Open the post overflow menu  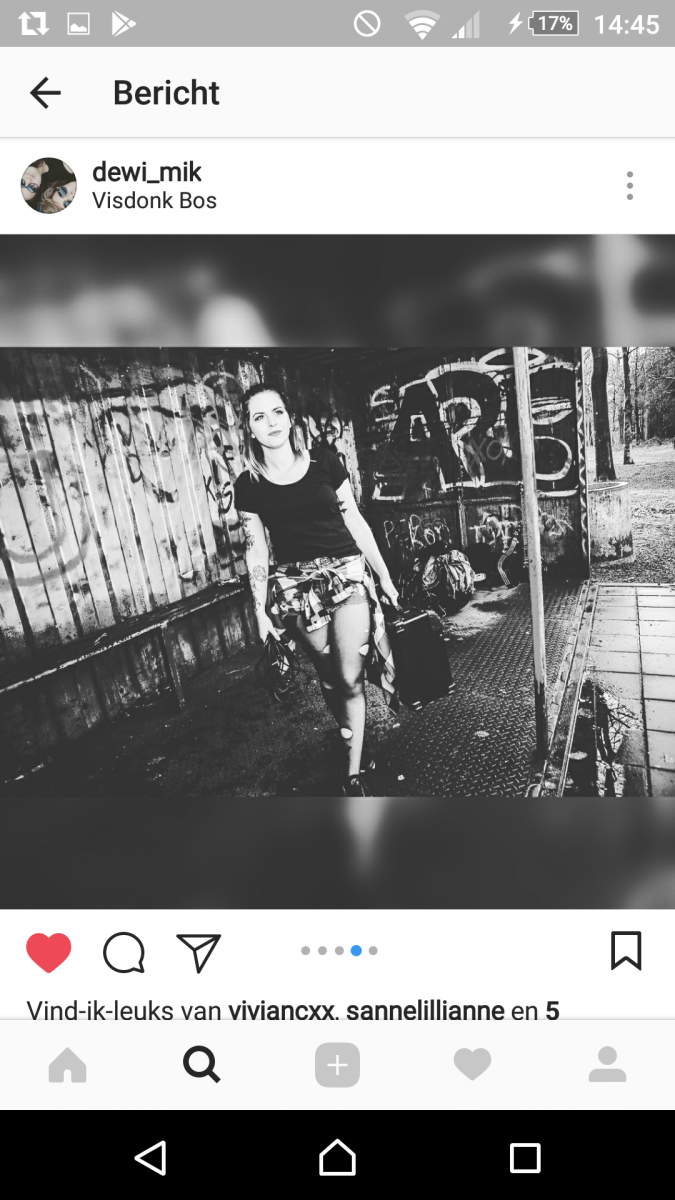(629, 186)
